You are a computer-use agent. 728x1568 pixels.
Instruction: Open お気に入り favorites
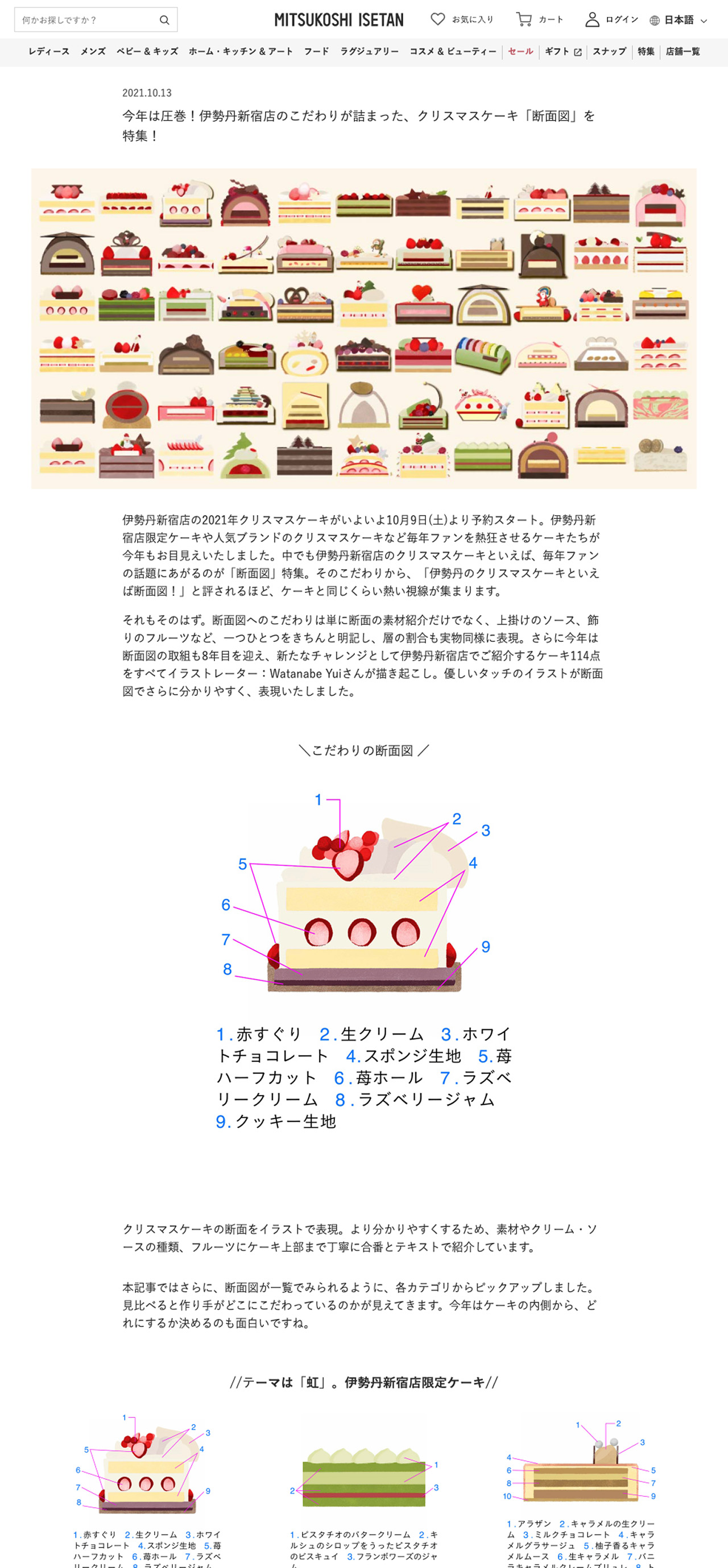pos(462,19)
